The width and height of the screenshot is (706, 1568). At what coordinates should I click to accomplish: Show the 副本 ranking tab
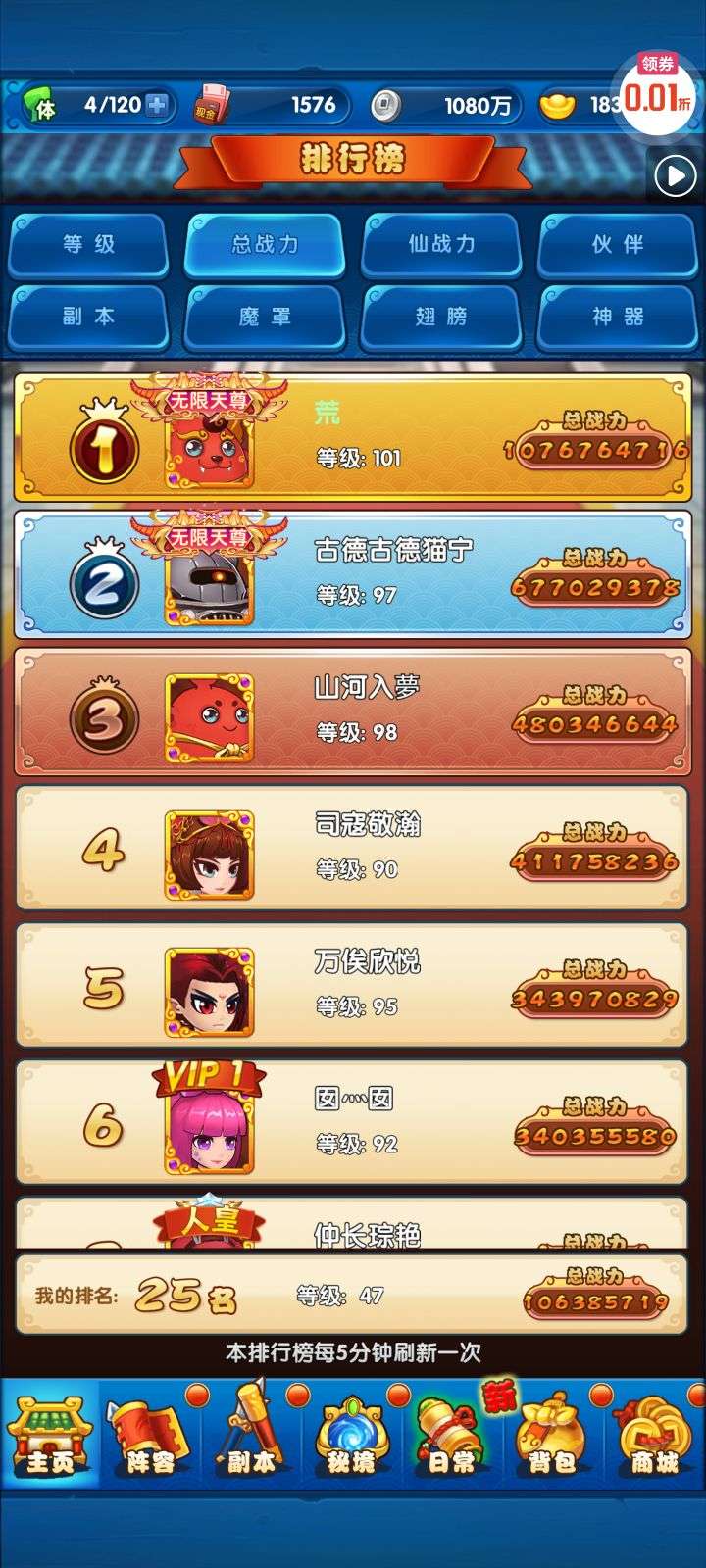(x=88, y=317)
